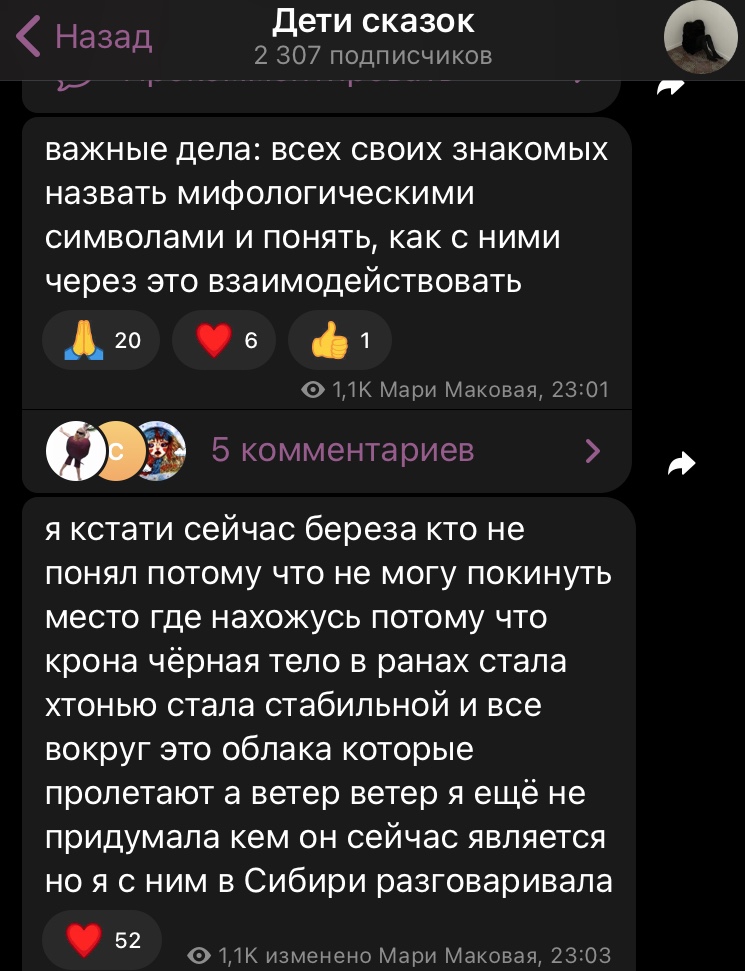Open Дети сказок channel info from the title
Image resolution: width=745 pixels, height=971 pixels.
coord(373,22)
